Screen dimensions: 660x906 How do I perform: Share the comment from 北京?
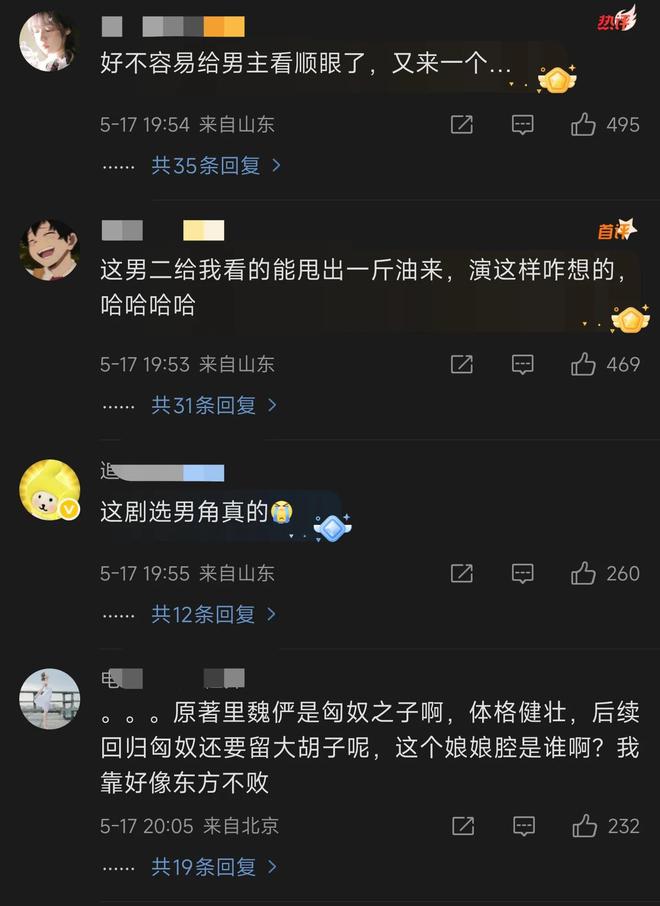point(462,826)
